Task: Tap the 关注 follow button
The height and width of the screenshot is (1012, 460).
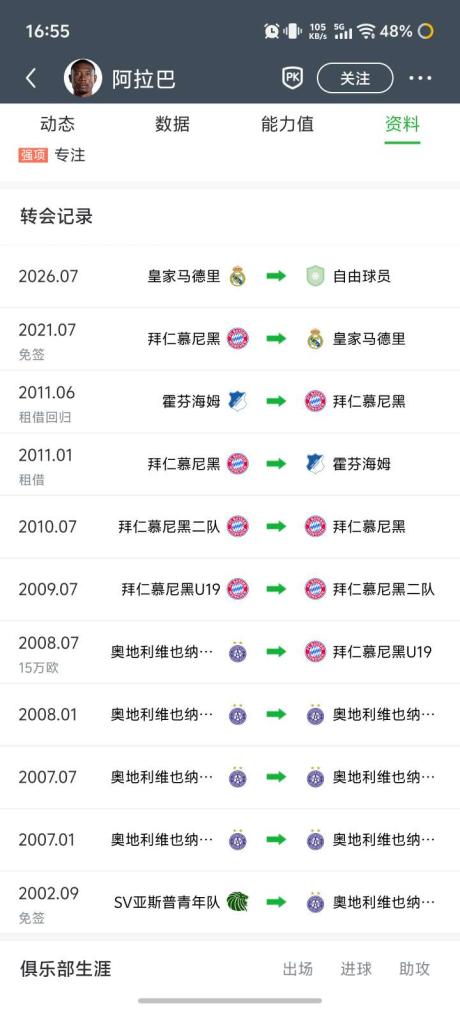Action: 355,78
